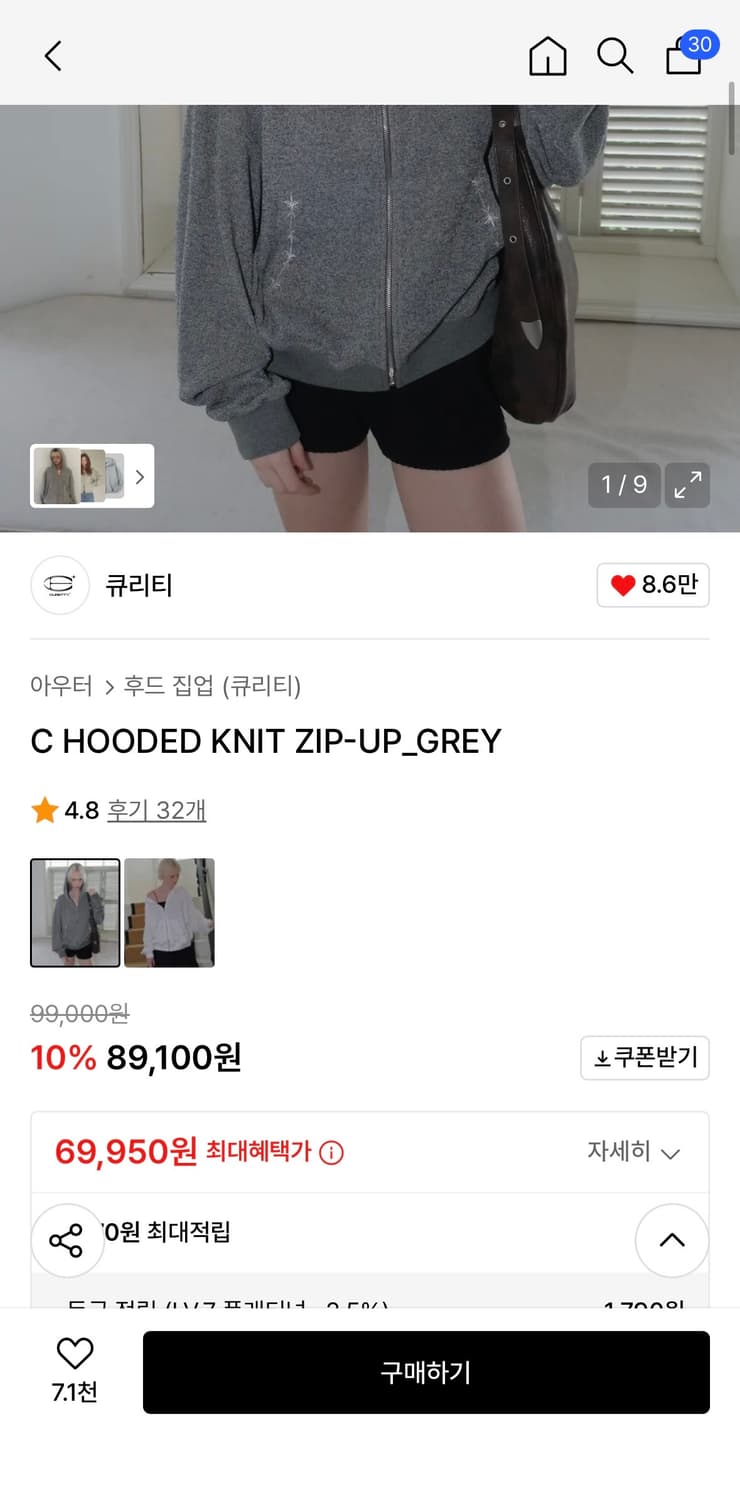The image size is (740, 1500).
Task: Open the home screen icon
Action: click(x=548, y=57)
